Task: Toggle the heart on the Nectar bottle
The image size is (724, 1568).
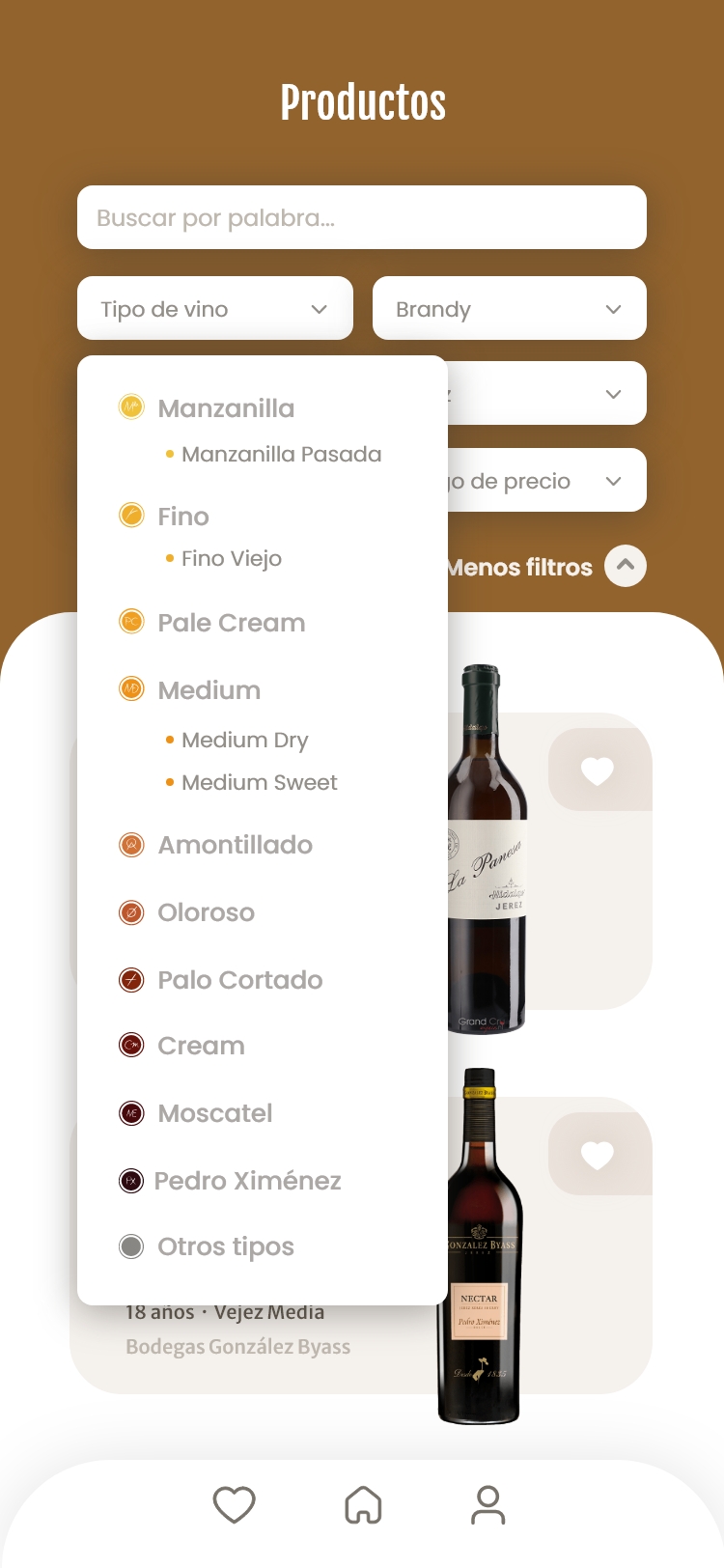Action: pos(599,1153)
